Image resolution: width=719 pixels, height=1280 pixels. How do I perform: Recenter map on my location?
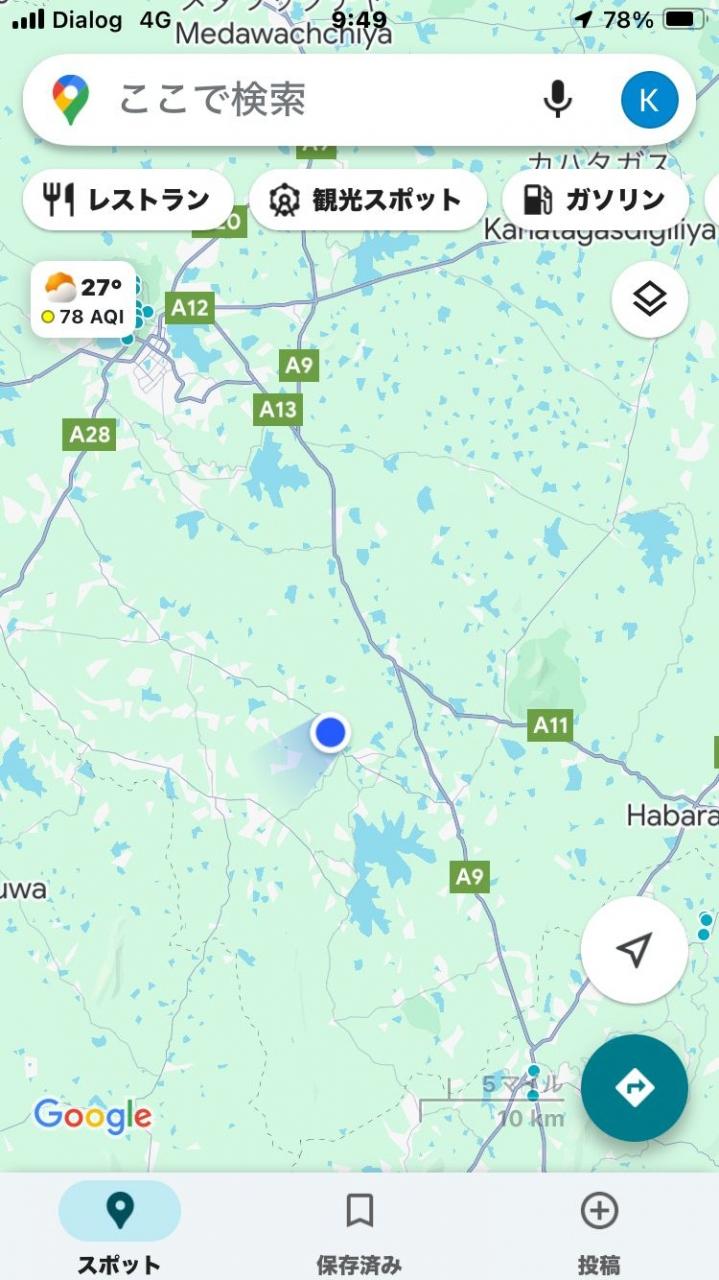pyautogui.click(x=634, y=950)
